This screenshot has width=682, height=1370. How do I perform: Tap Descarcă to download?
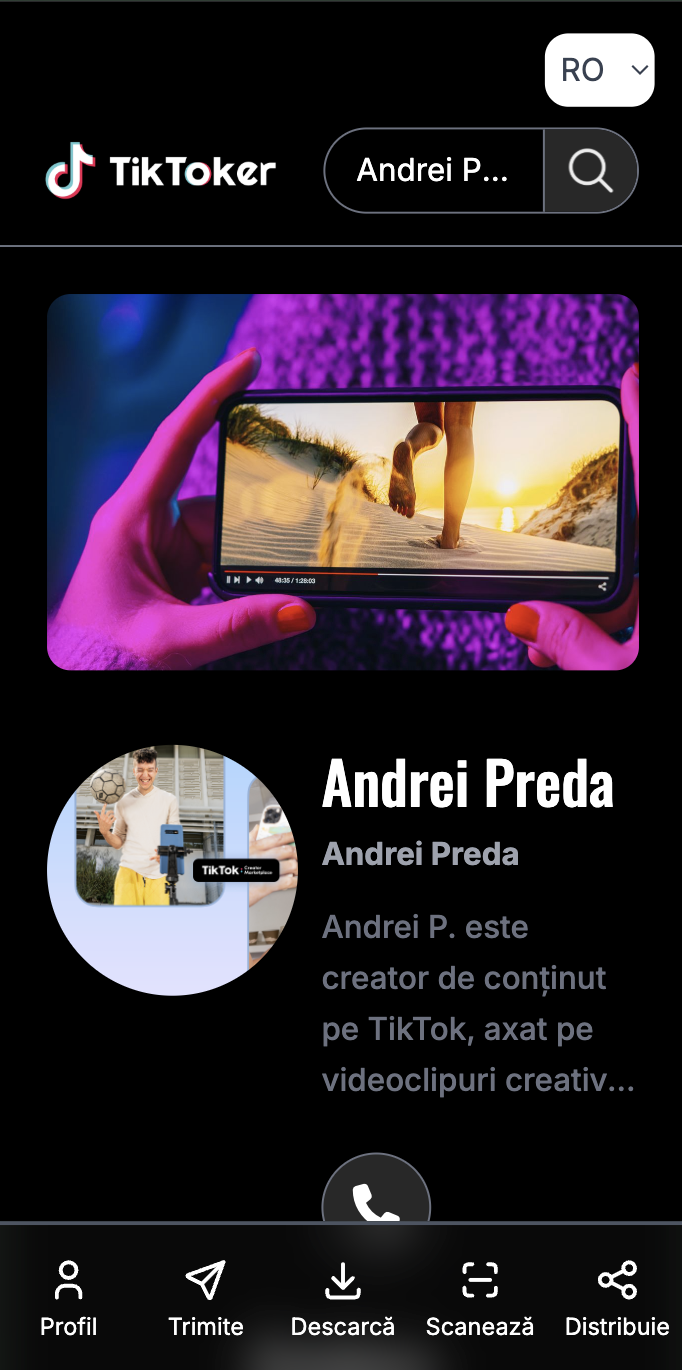(343, 1298)
